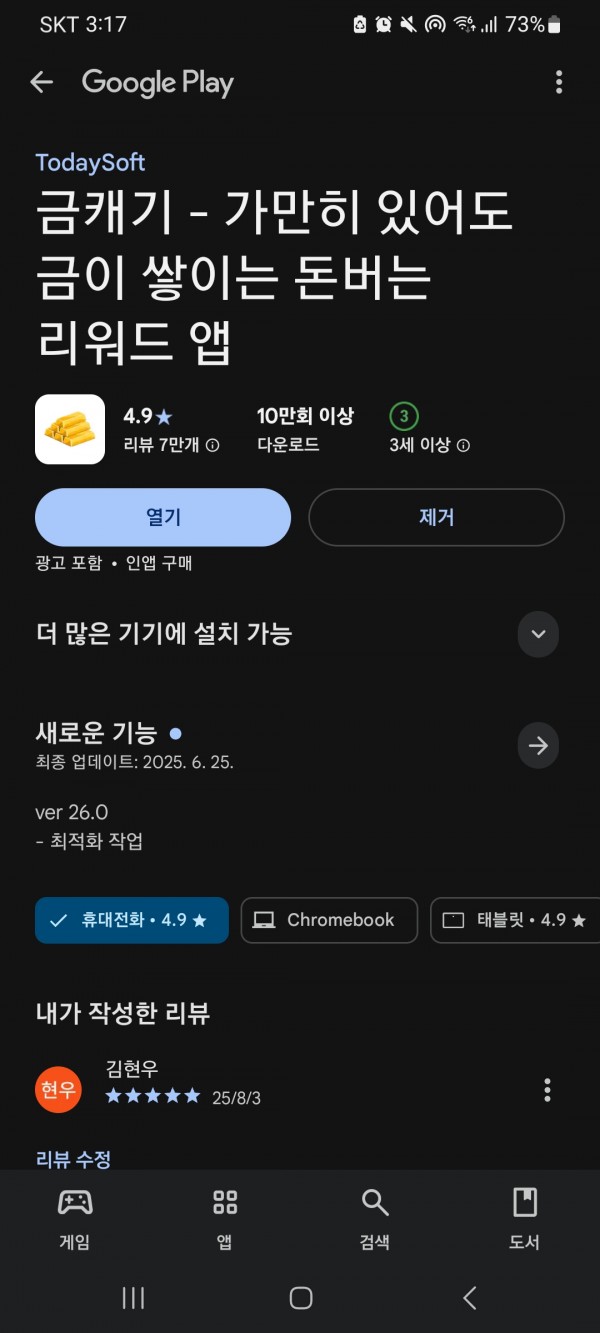Open the top overflow menu

point(558,82)
